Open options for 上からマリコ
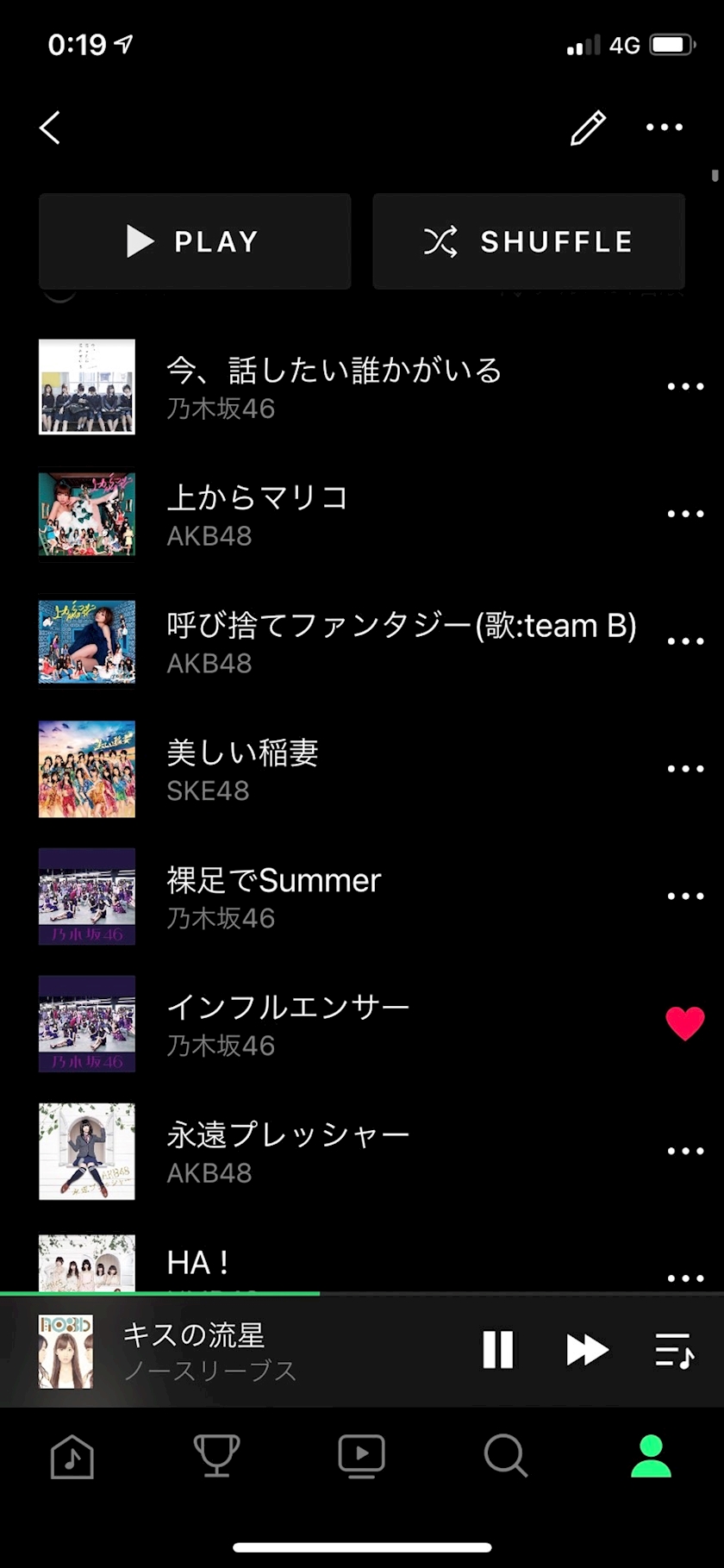Viewport: 724px width, 1568px height. tap(685, 514)
